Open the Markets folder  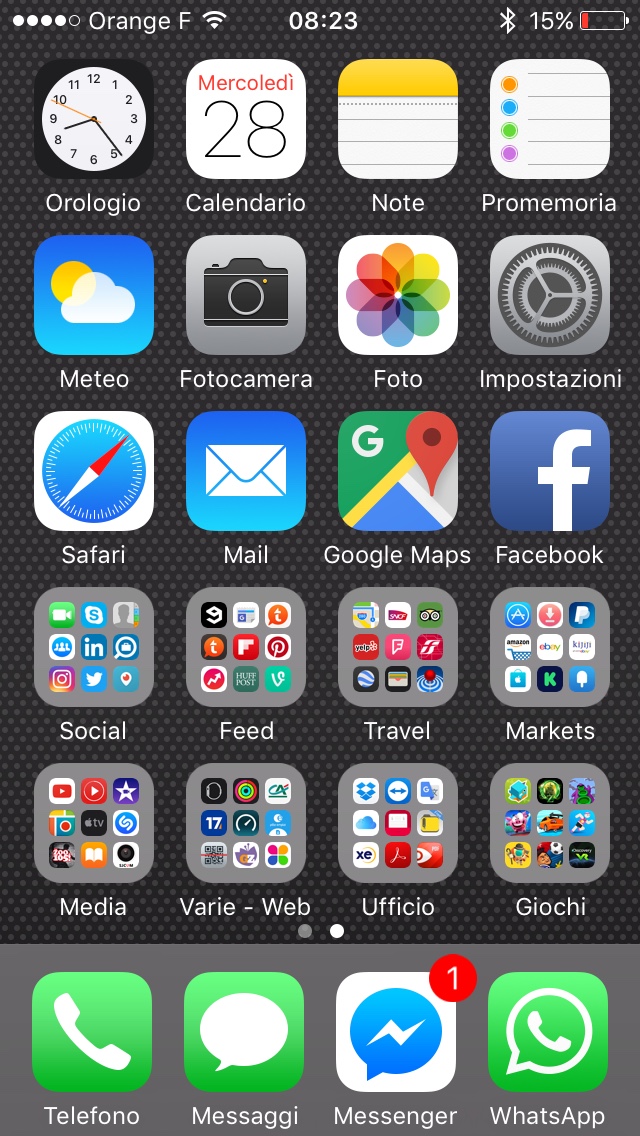click(x=550, y=647)
